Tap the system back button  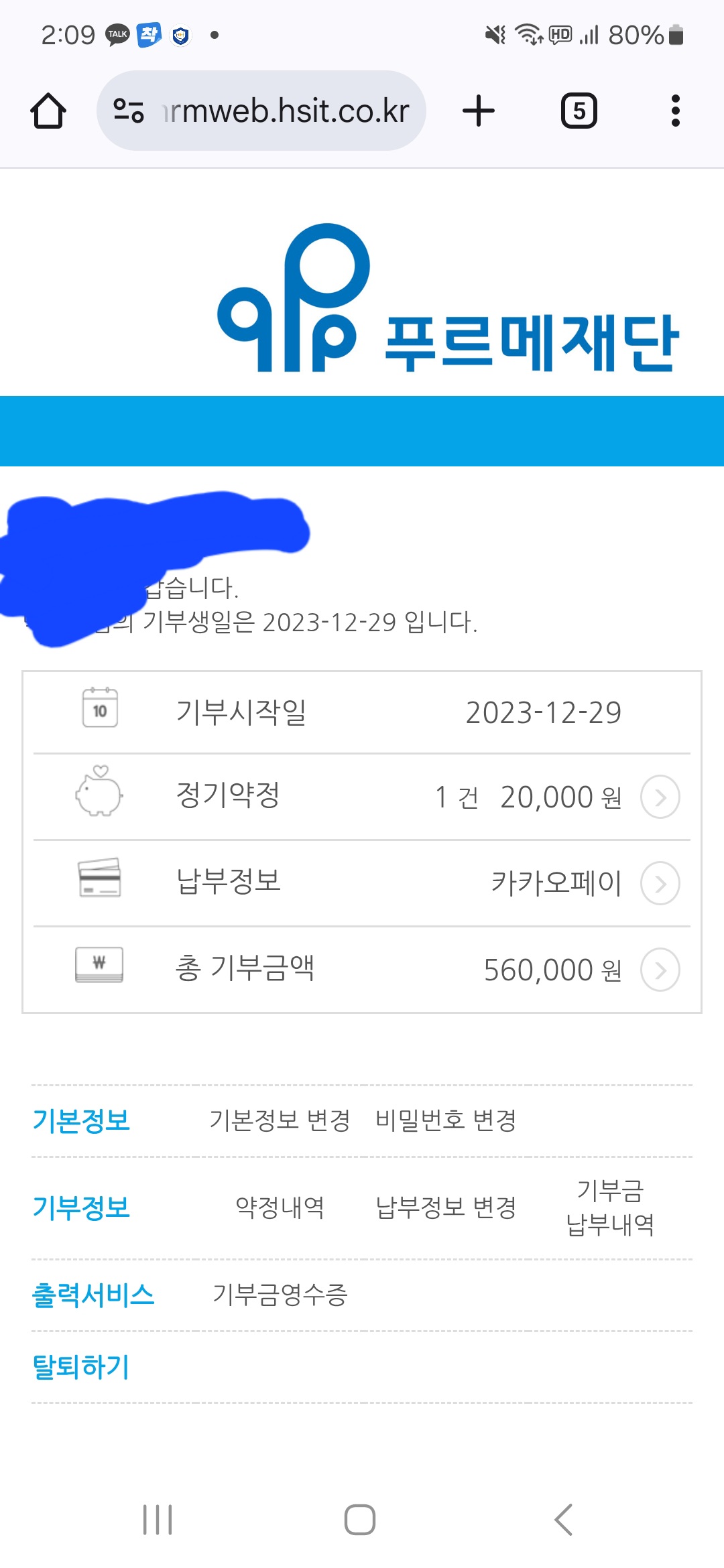(x=564, y=1519)
